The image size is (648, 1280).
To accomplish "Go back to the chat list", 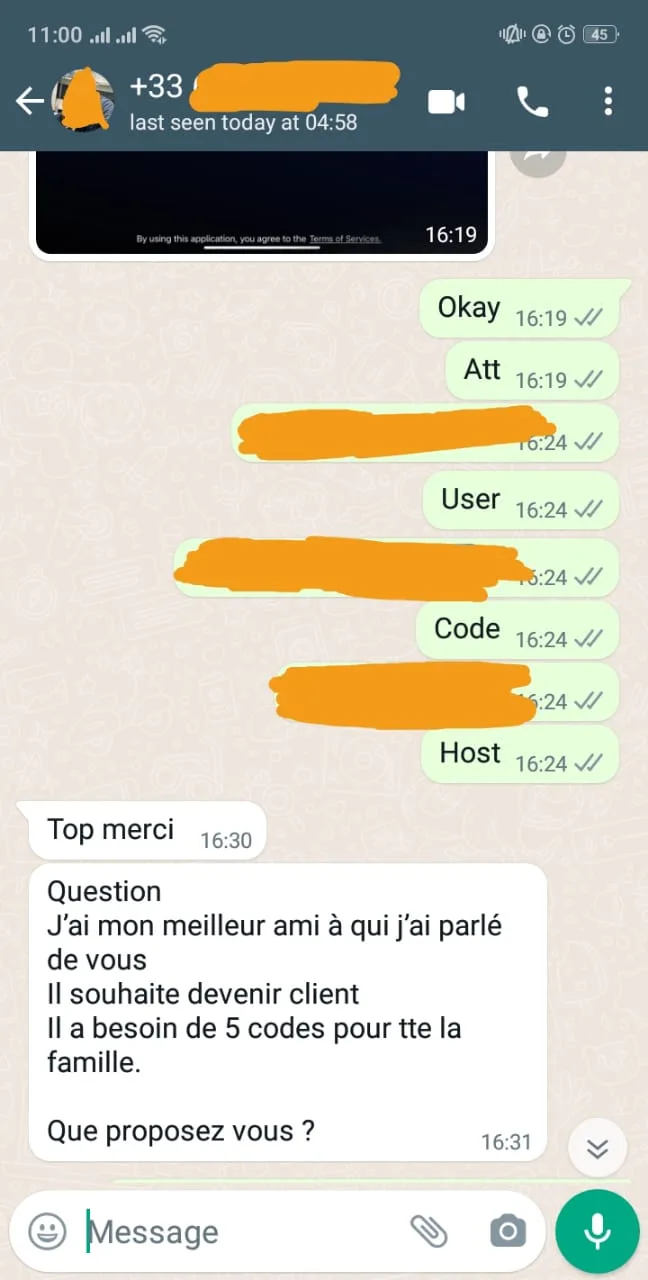I will [28, 101].
